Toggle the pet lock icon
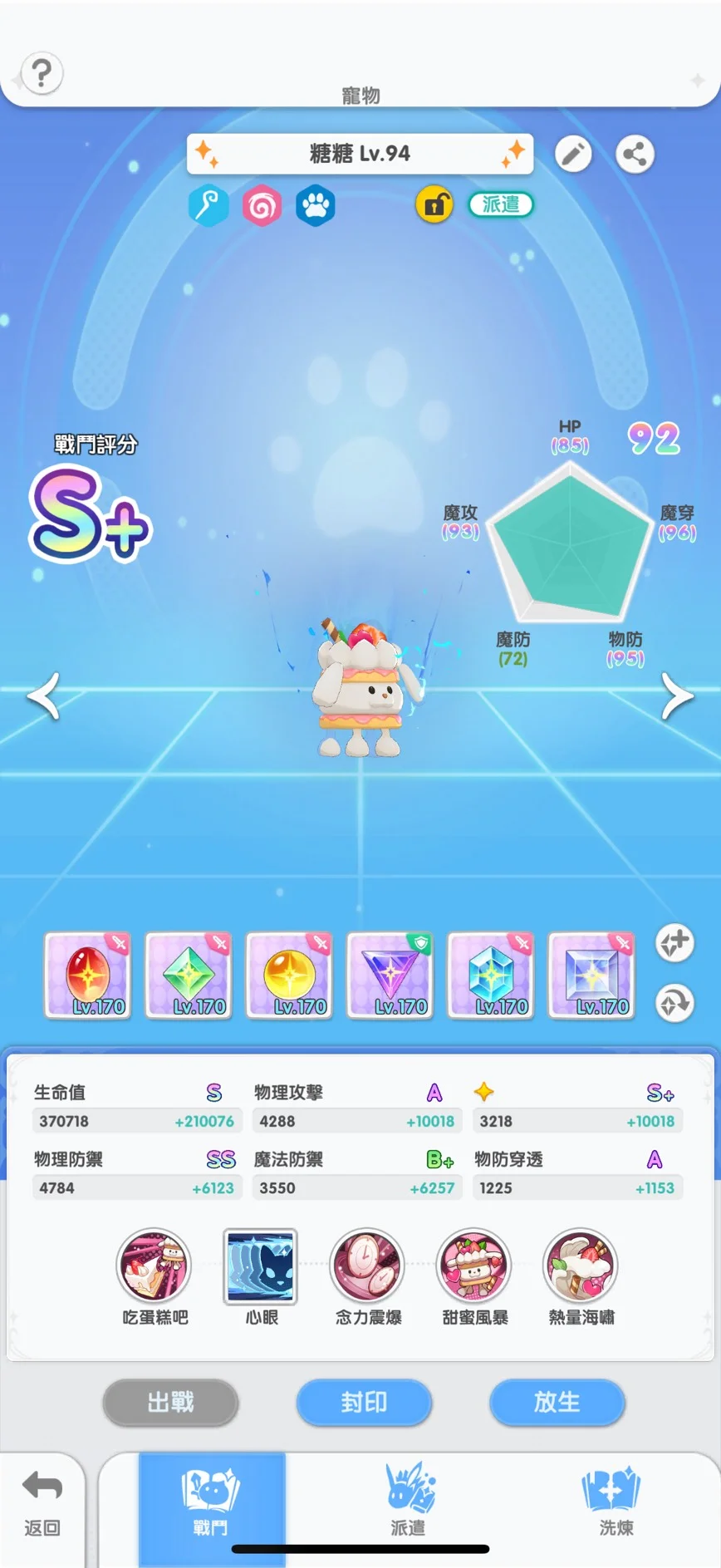The width and height of the screenshot is (721, 1568). pos(434,204)
